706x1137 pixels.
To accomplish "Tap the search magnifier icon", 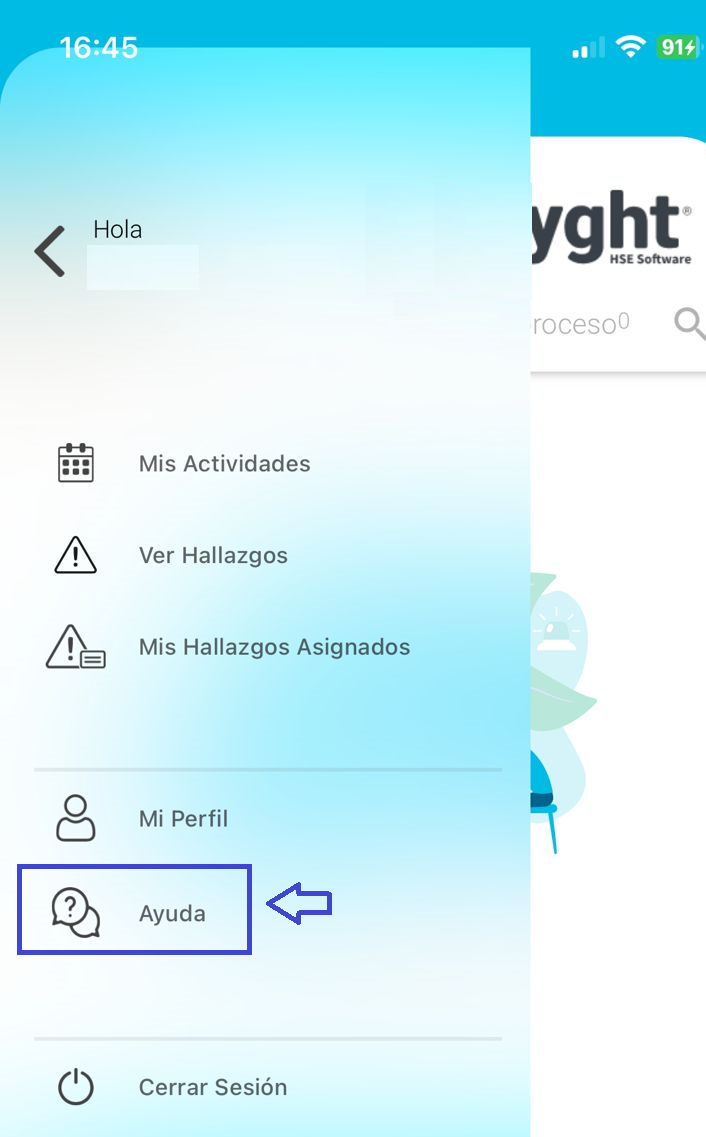I will click(689, 323).
